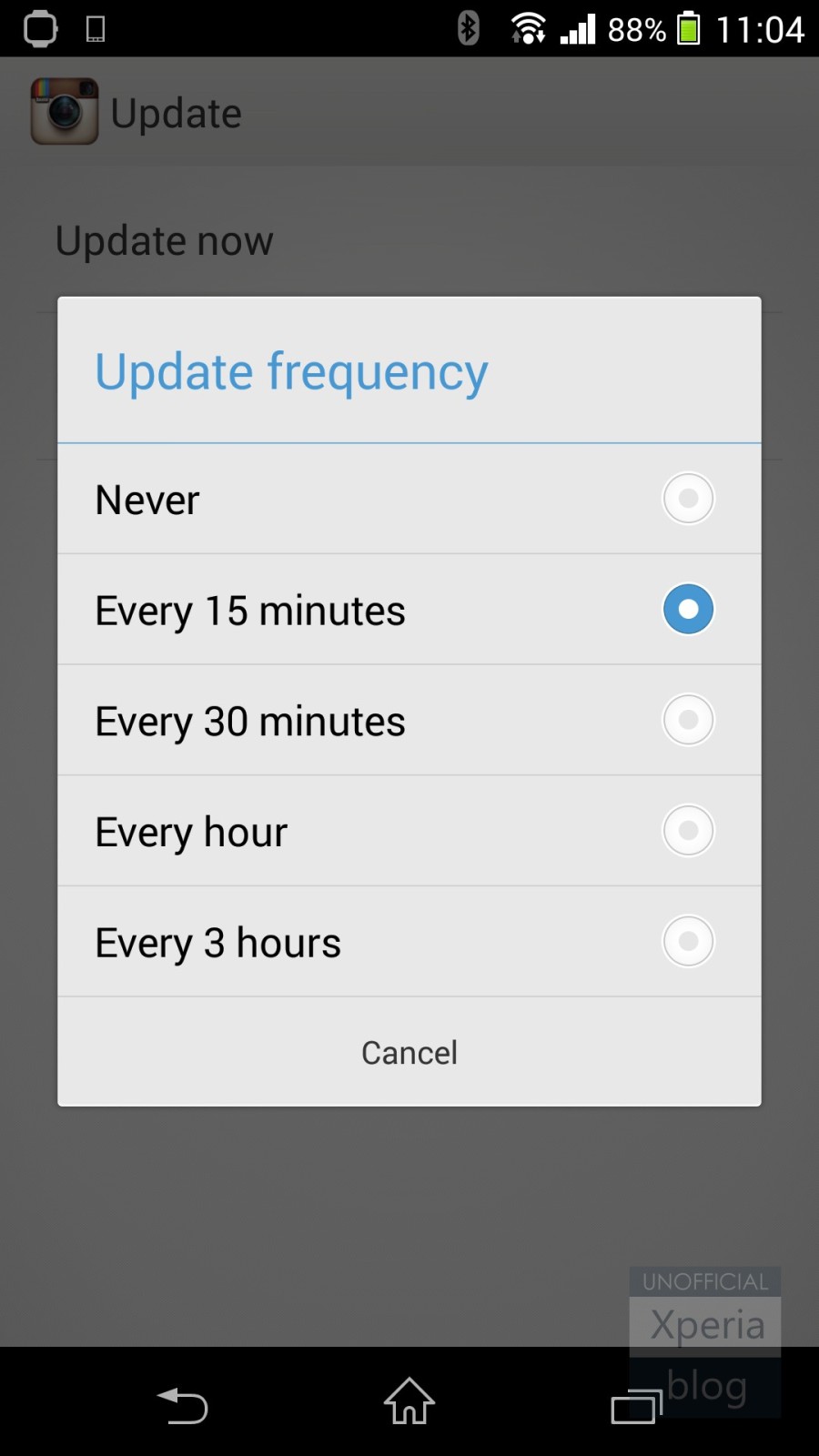Tap the Recent Apps navigation icon
The image size is (819, 1456).
[637, 1406]
